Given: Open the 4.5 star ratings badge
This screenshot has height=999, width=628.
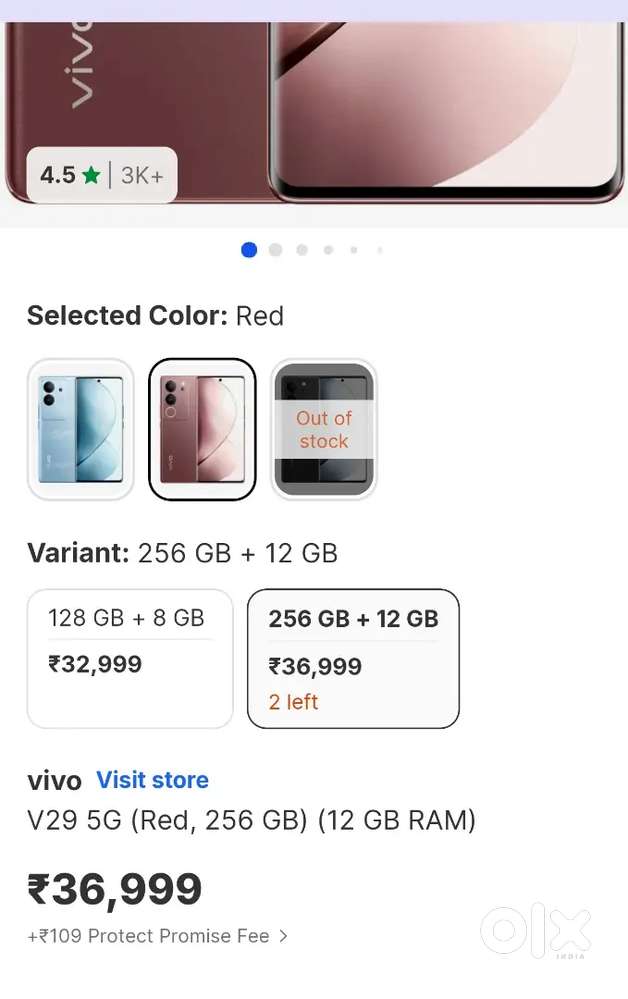Looking at the screenshot, I should 101,175.
